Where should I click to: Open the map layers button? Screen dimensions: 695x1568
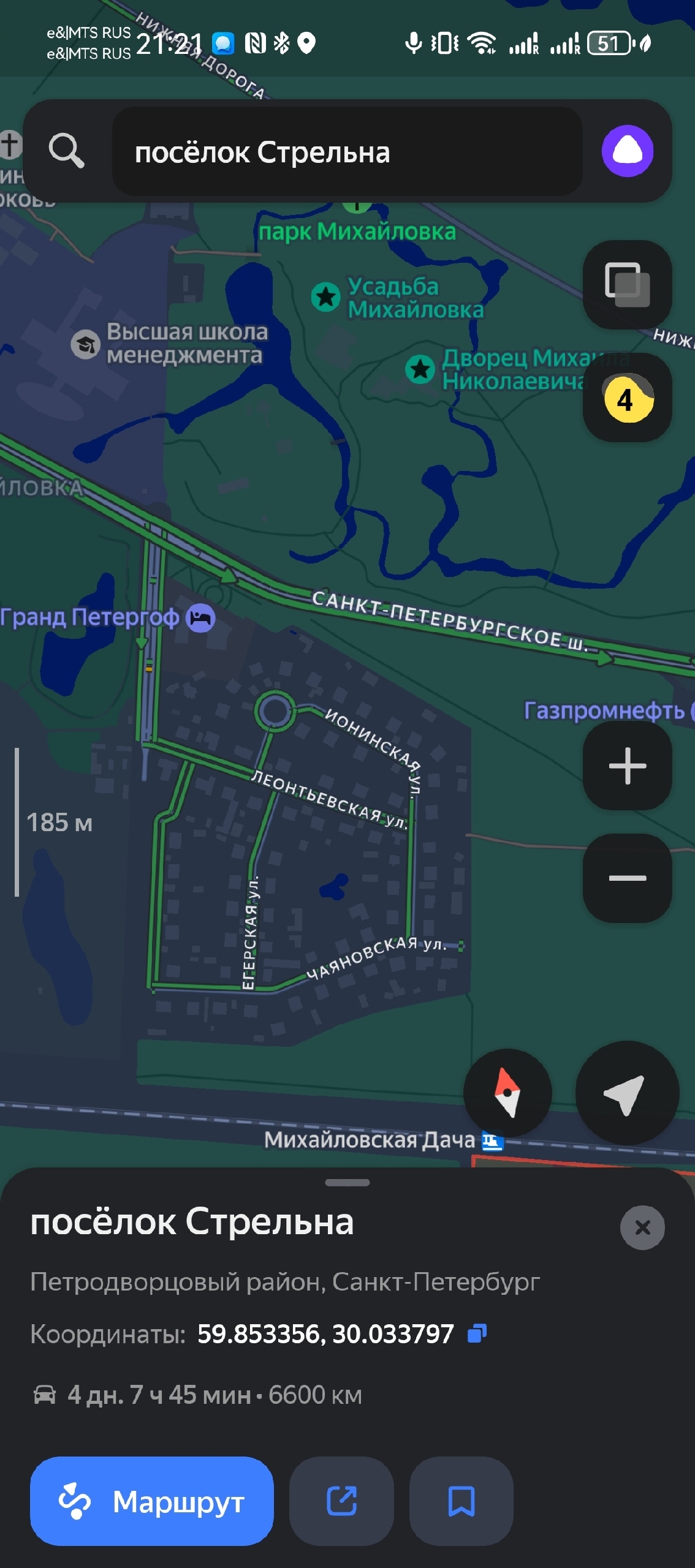627,285
